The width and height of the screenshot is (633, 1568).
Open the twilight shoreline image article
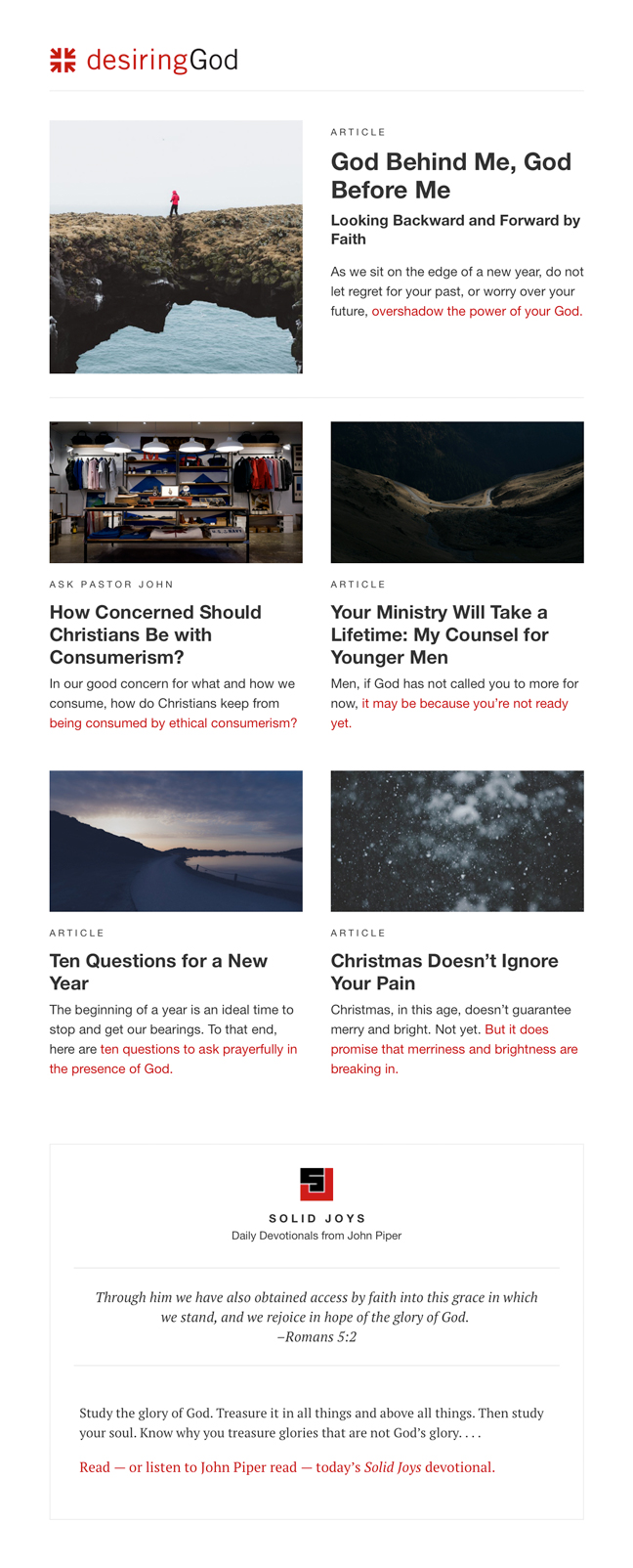pos(176,842)
